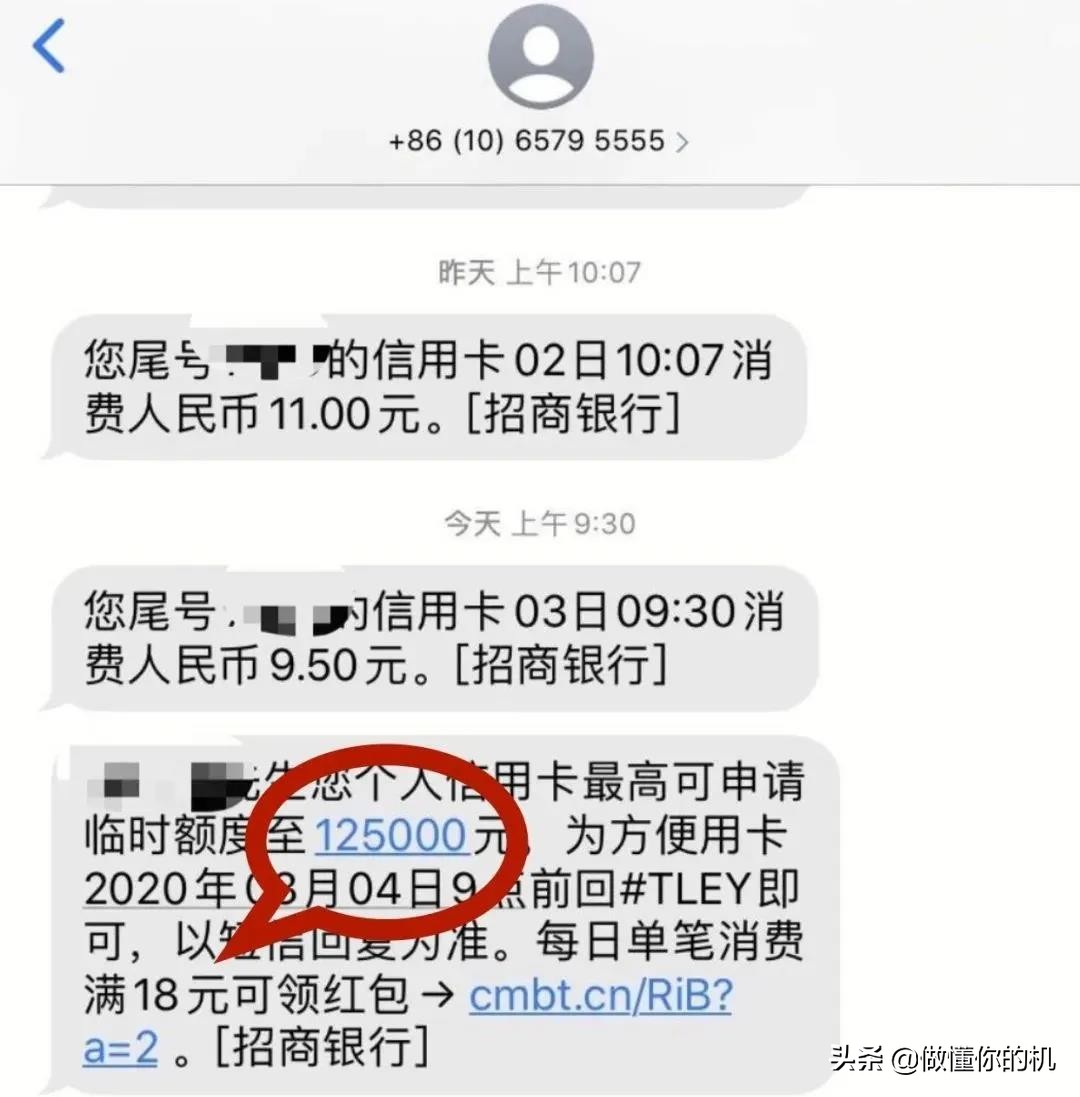The image size is (1080, 1097).
Task: Open the 125000 credit limit link
Action: click(x=390, y=835)
